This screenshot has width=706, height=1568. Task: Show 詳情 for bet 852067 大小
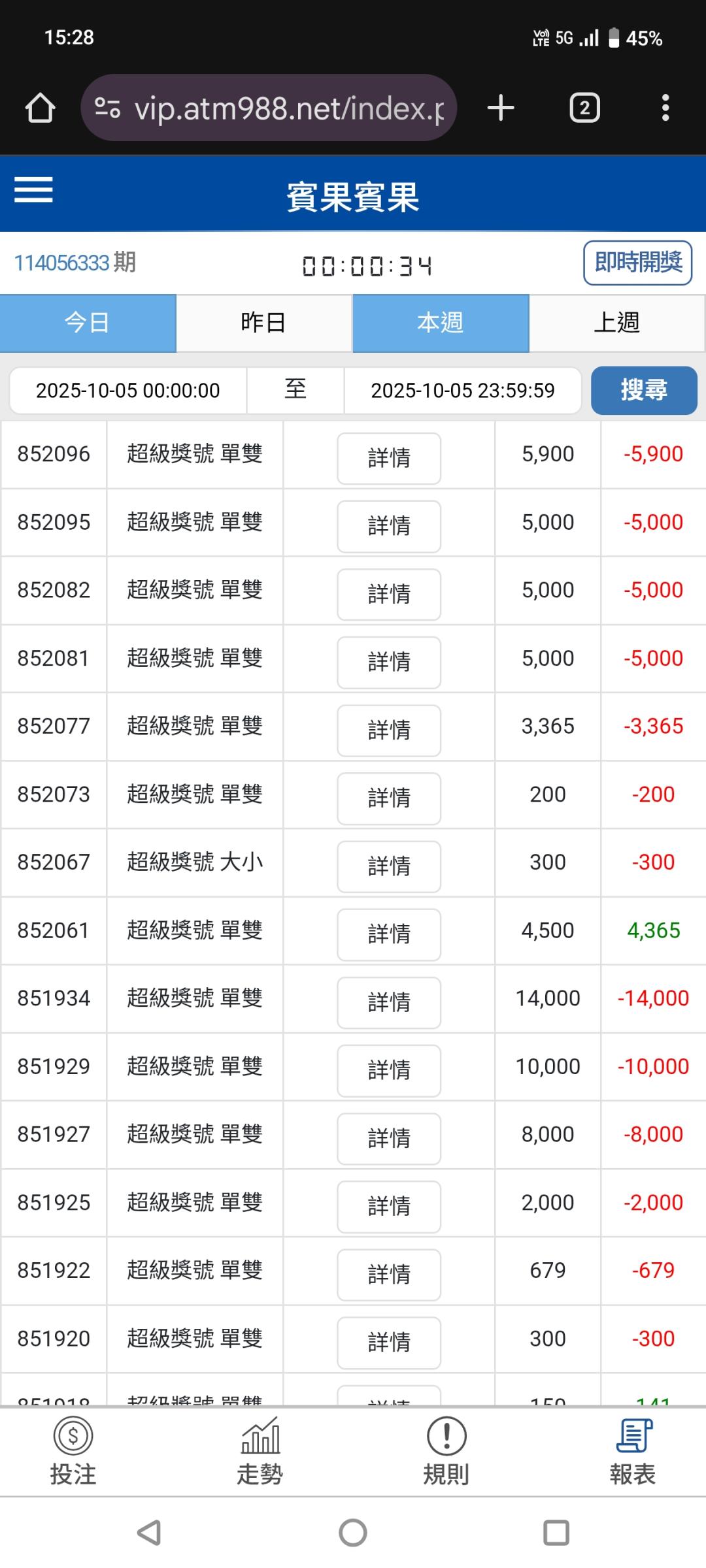point(389,866)
